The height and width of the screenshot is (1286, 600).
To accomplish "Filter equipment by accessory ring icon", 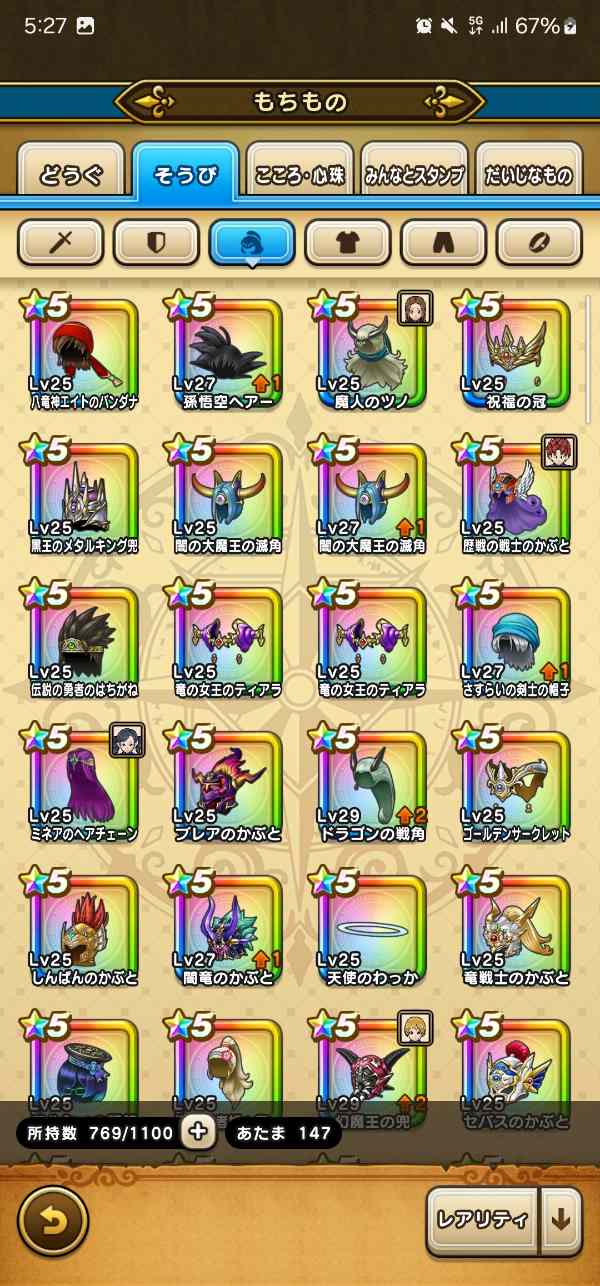I will tap(539, 242).
